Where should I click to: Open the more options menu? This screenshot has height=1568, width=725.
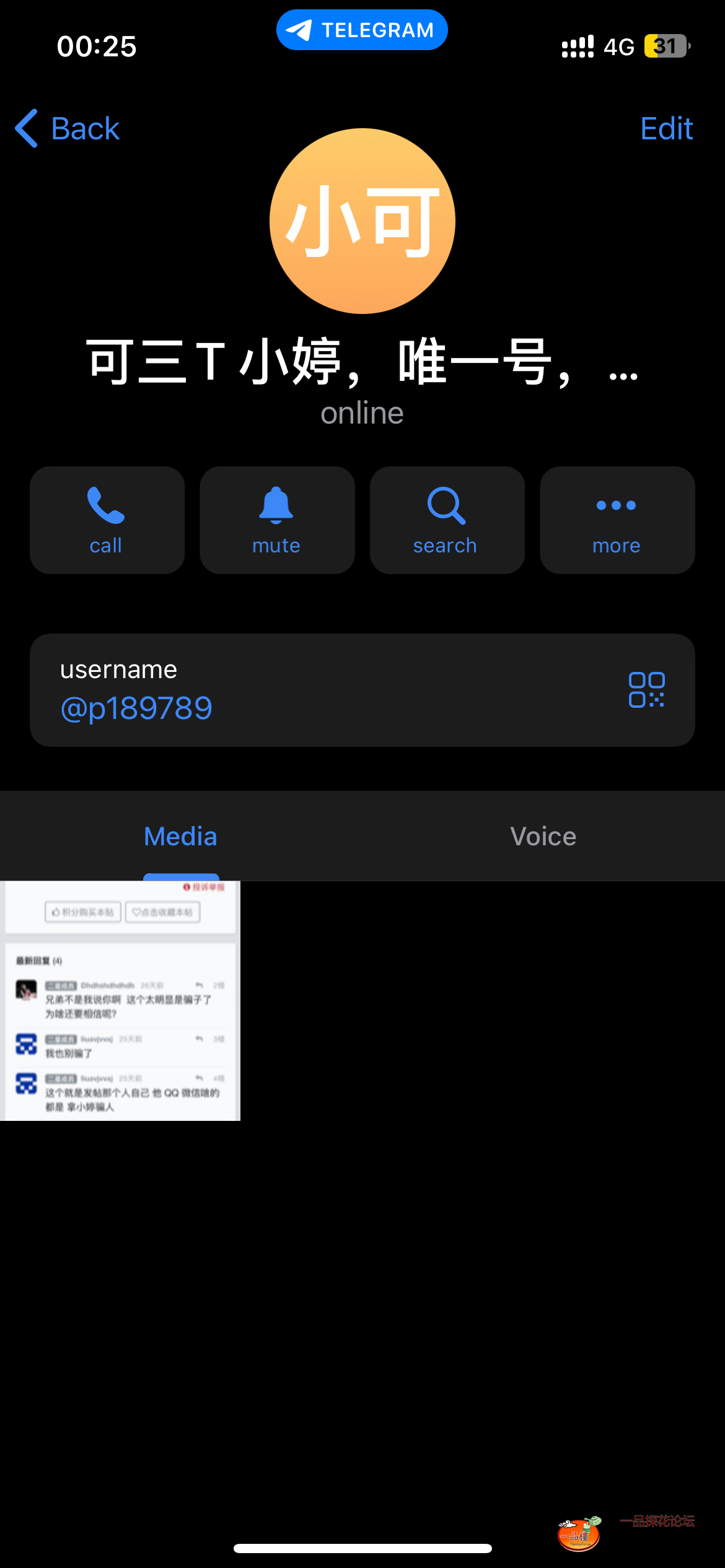click(x=617, y=520)
